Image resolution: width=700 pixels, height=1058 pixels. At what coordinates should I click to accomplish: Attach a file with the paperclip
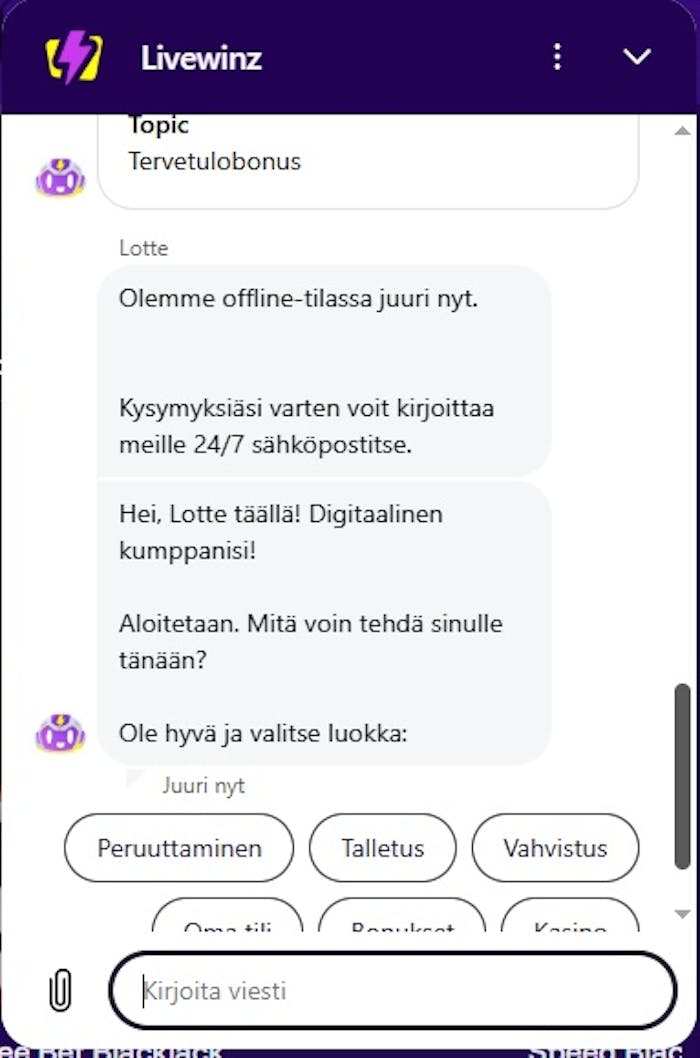point(60,991)
